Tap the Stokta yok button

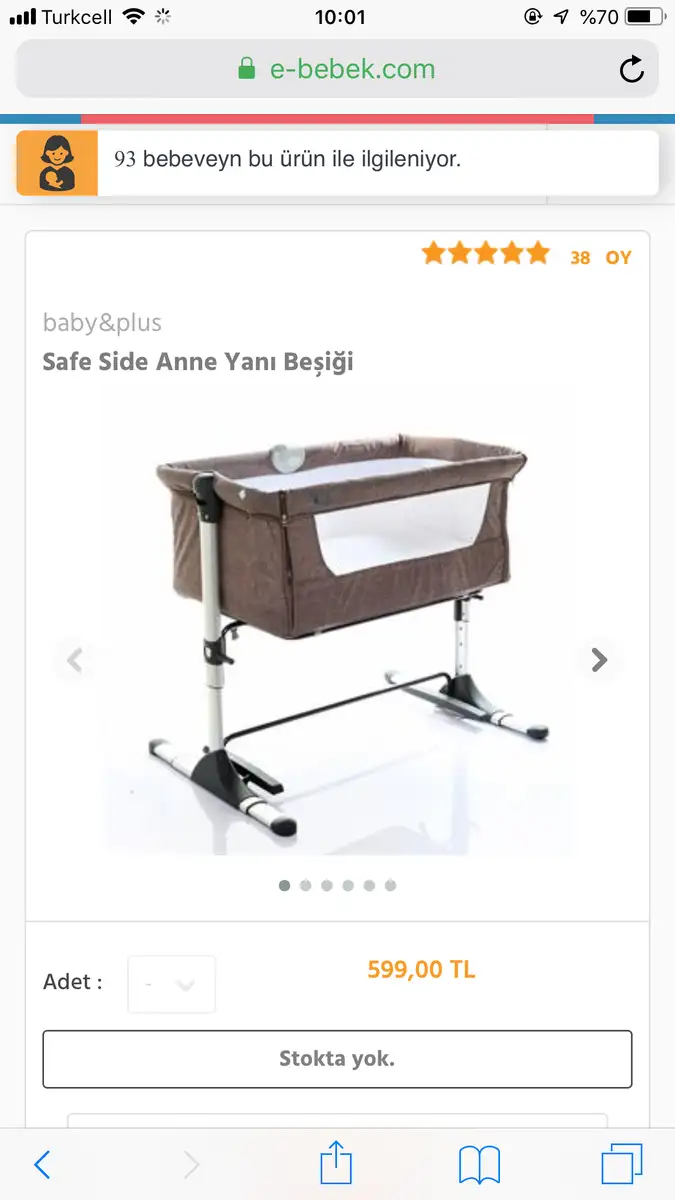click(x=337, y=1059)
